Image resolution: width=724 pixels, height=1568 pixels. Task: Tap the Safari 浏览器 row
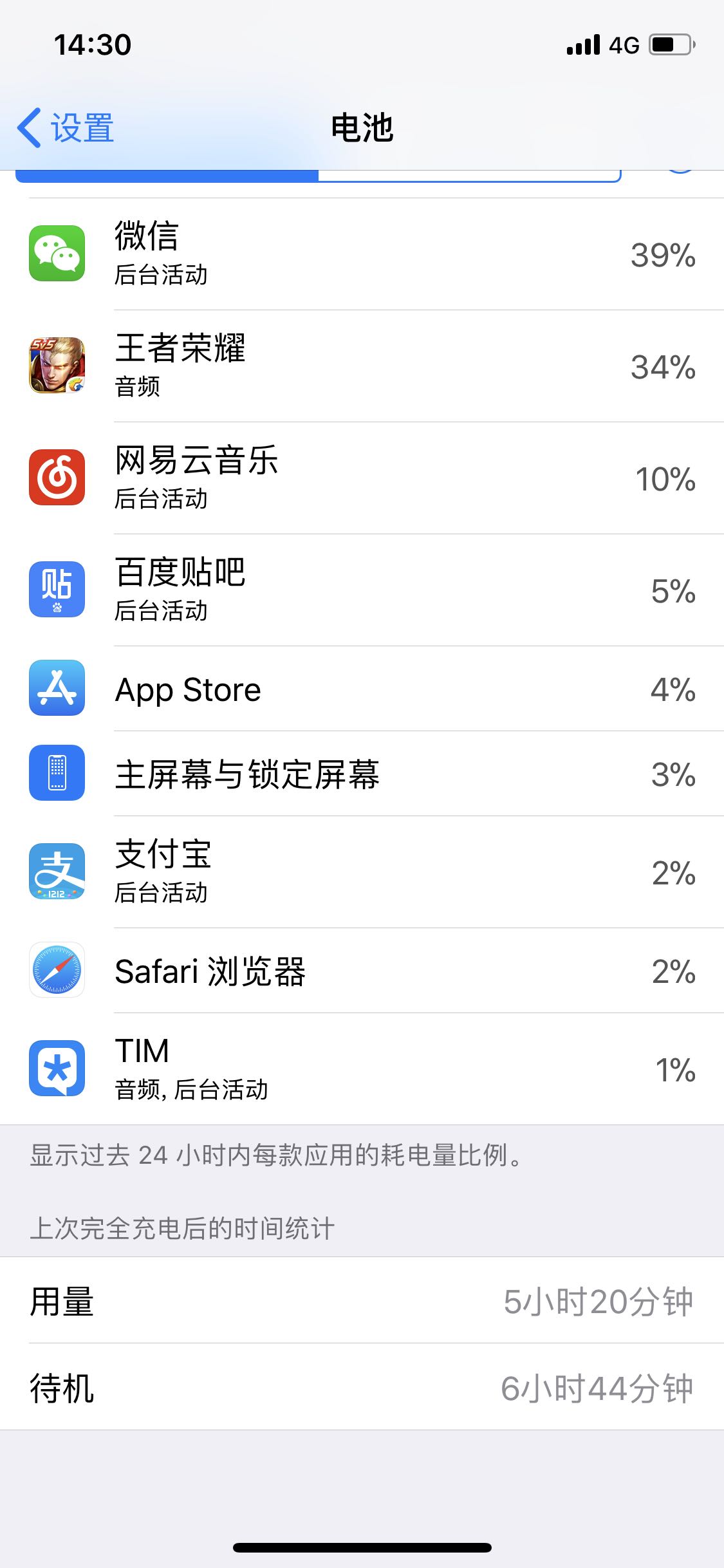pyautogui.click(x=362, y=971)
